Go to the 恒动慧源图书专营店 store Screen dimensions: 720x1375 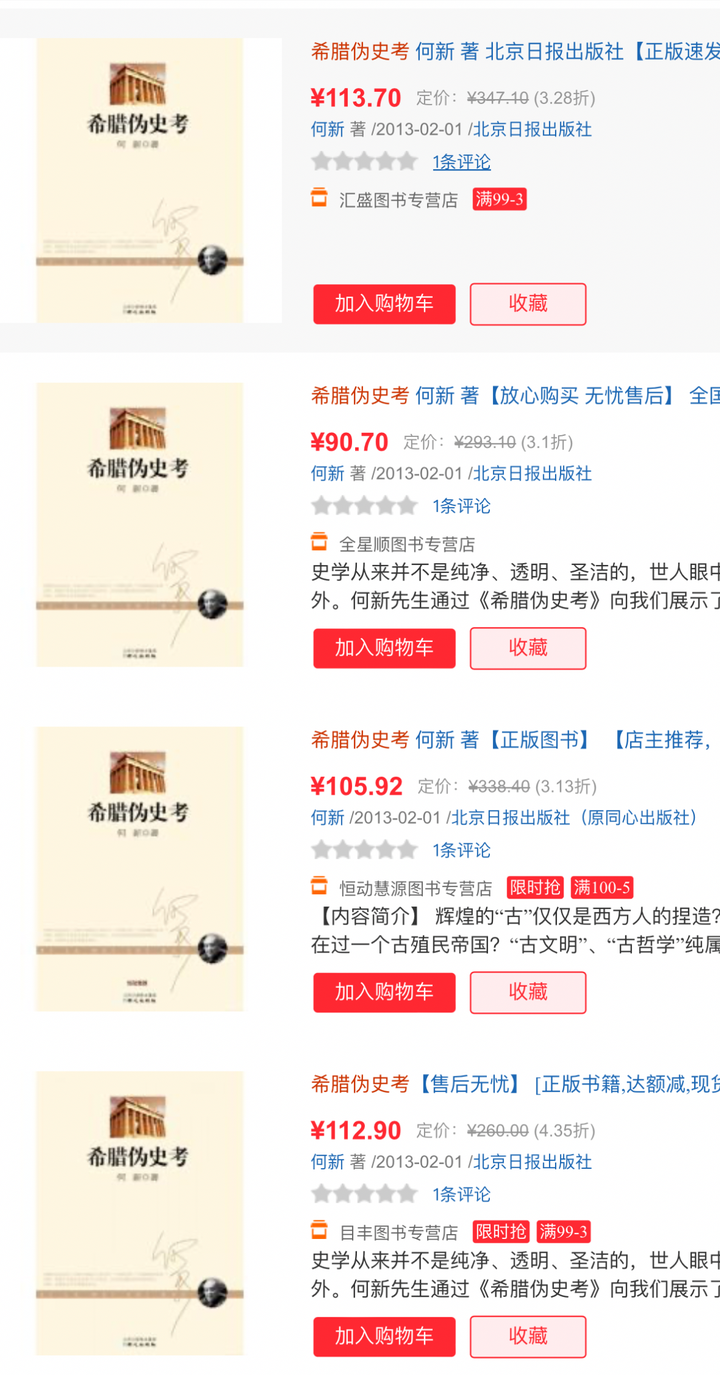tap(415, 888)
